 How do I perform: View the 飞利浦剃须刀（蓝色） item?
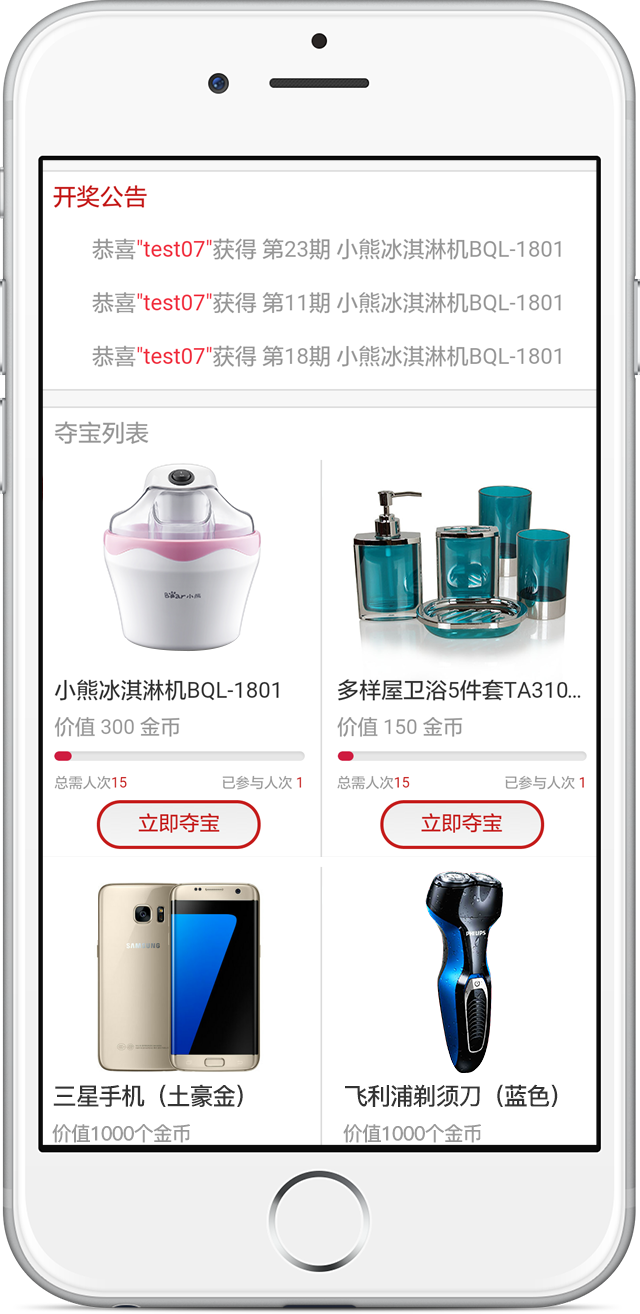coord(460,1007)
